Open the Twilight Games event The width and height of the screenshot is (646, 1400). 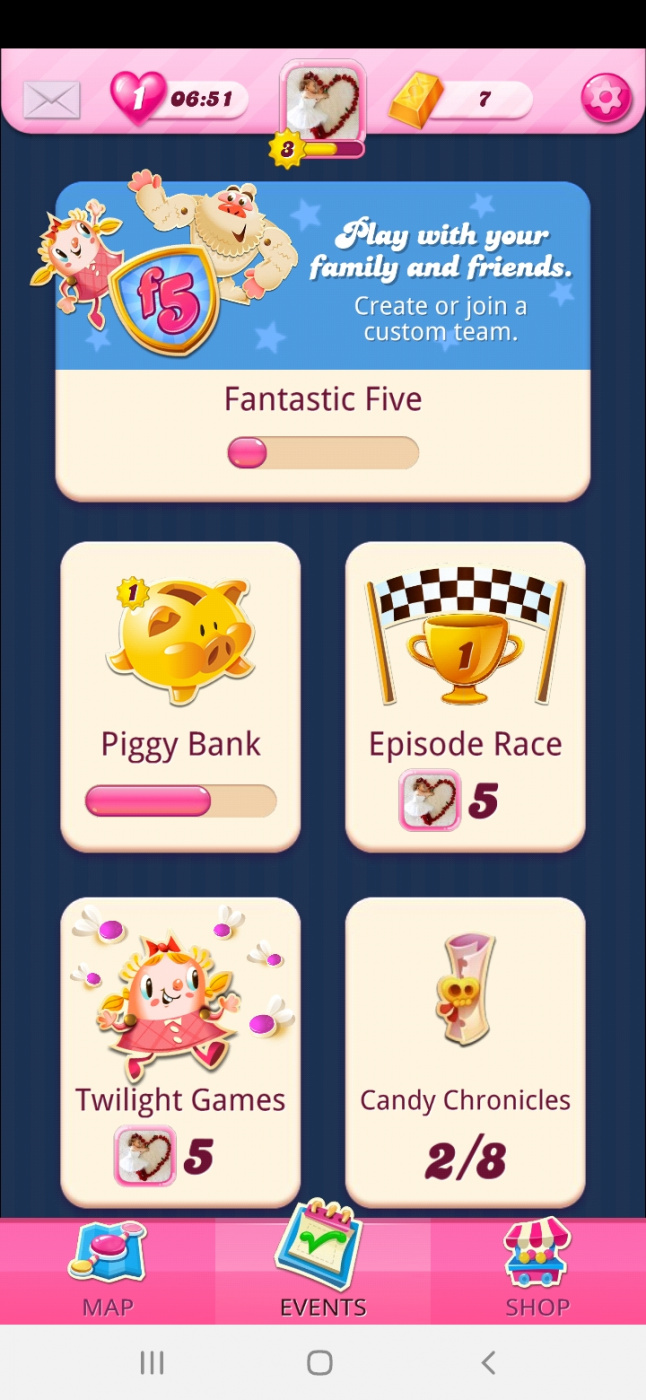pyautogui.click(x=181, y=1050)
